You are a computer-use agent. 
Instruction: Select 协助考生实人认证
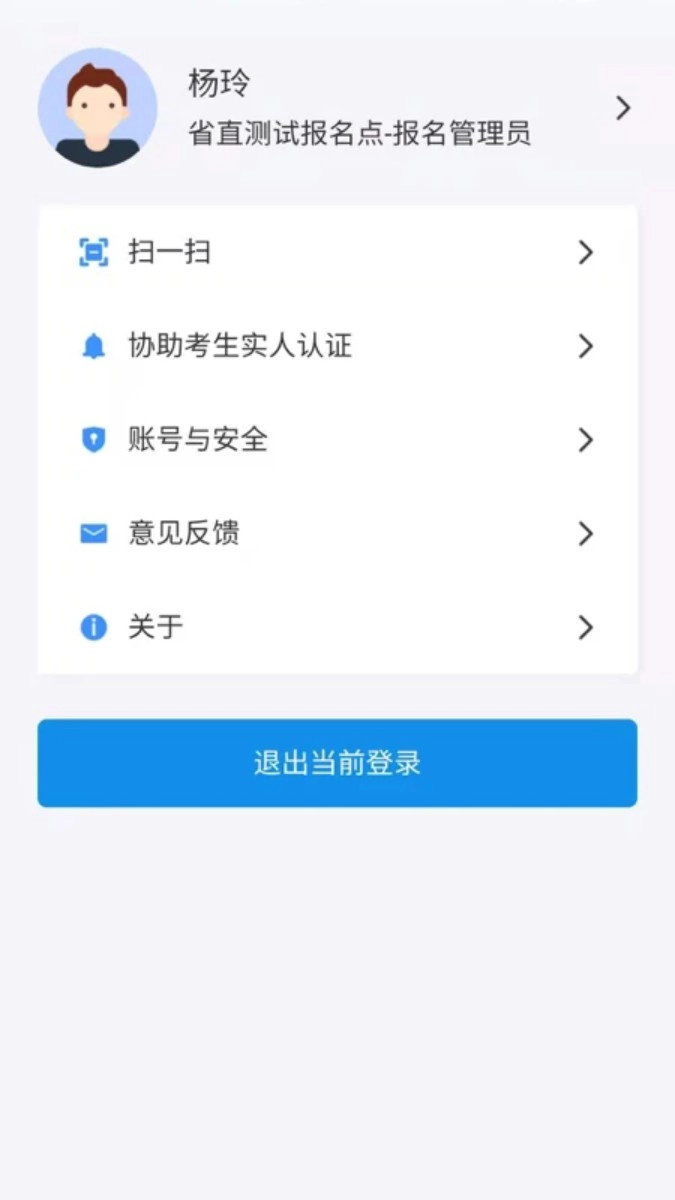tap(337, 346)
